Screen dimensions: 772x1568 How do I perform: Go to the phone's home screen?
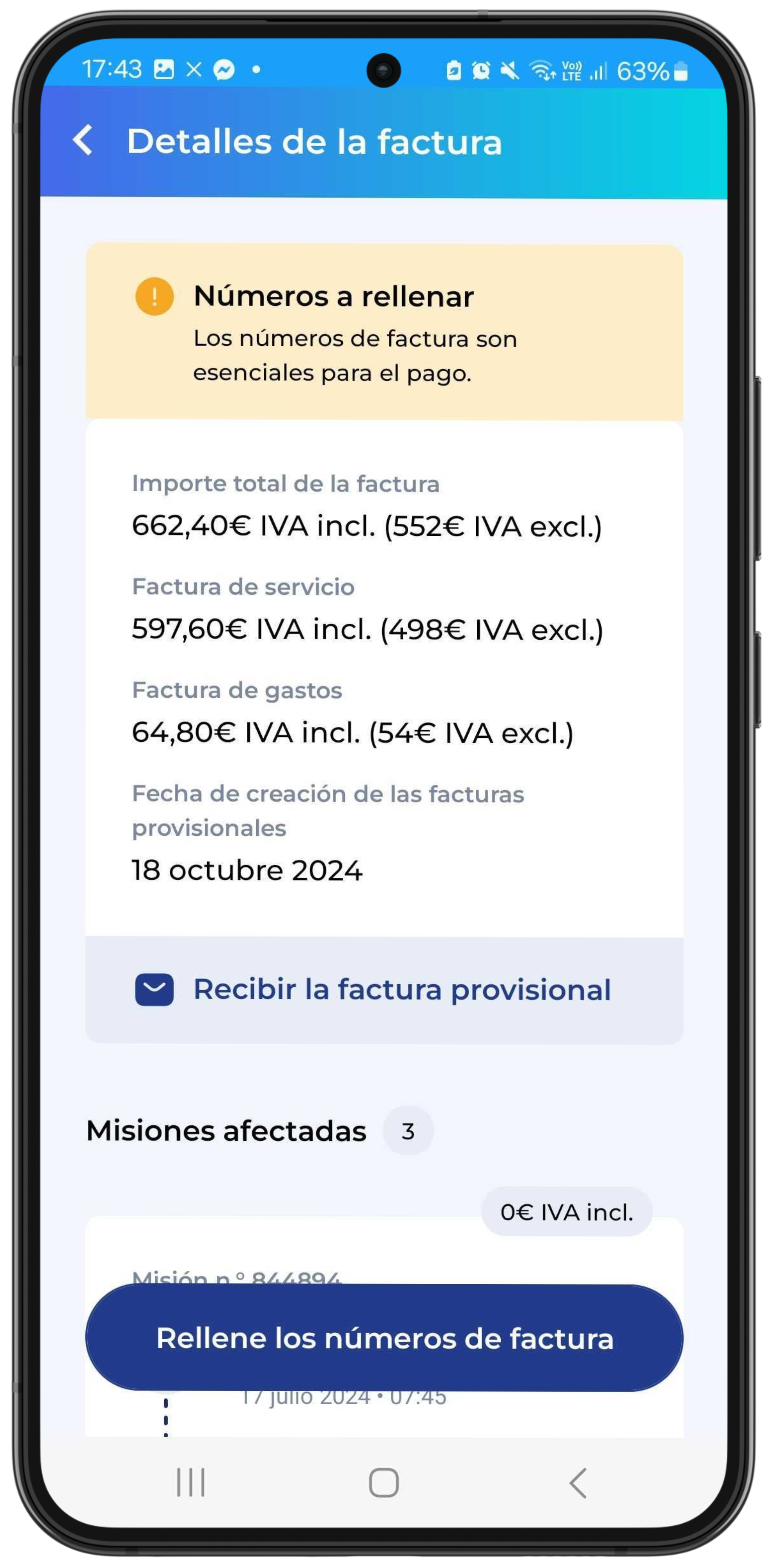pos(384,1483)
